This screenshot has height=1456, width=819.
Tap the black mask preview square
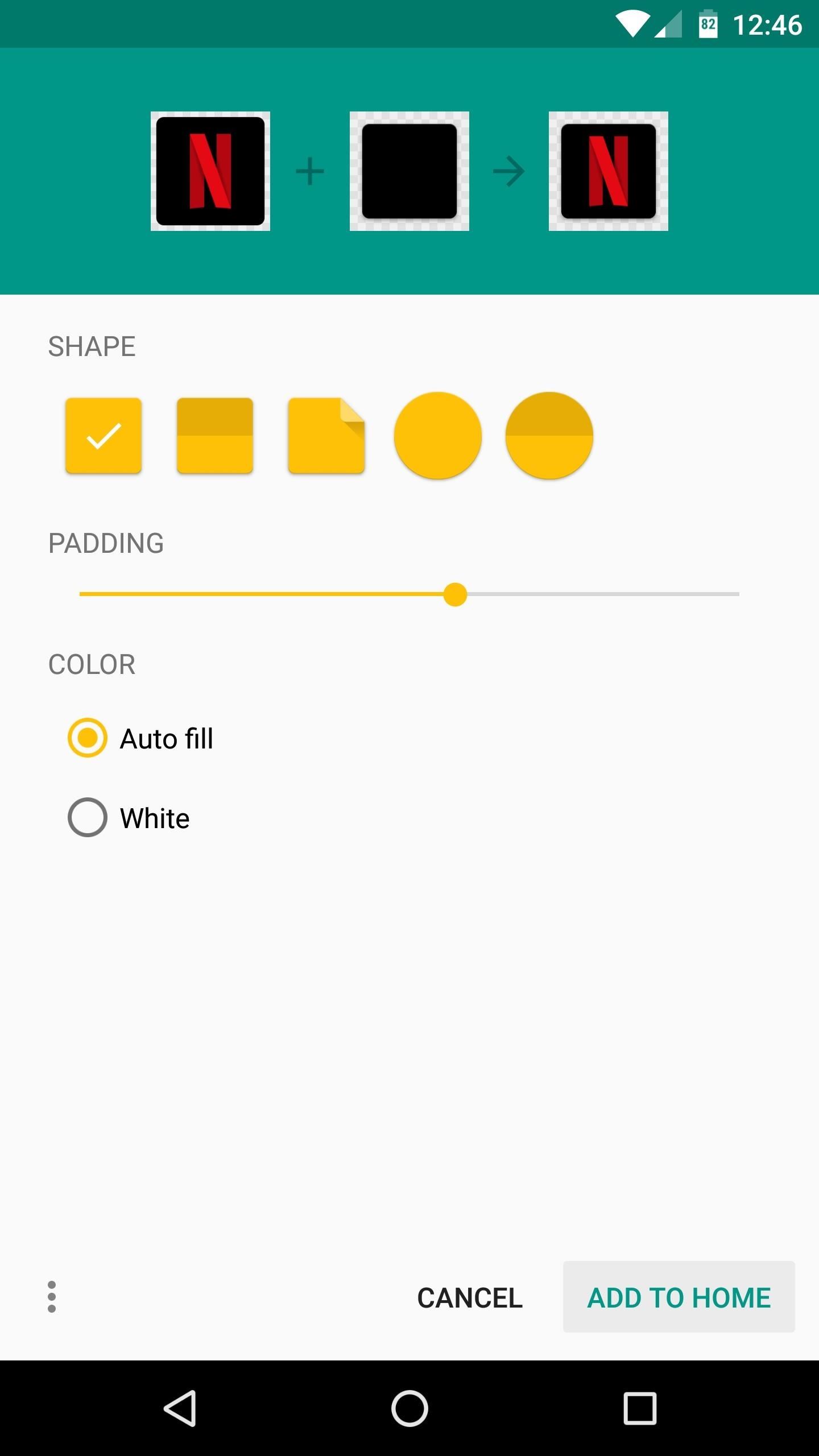coord(411,171)
